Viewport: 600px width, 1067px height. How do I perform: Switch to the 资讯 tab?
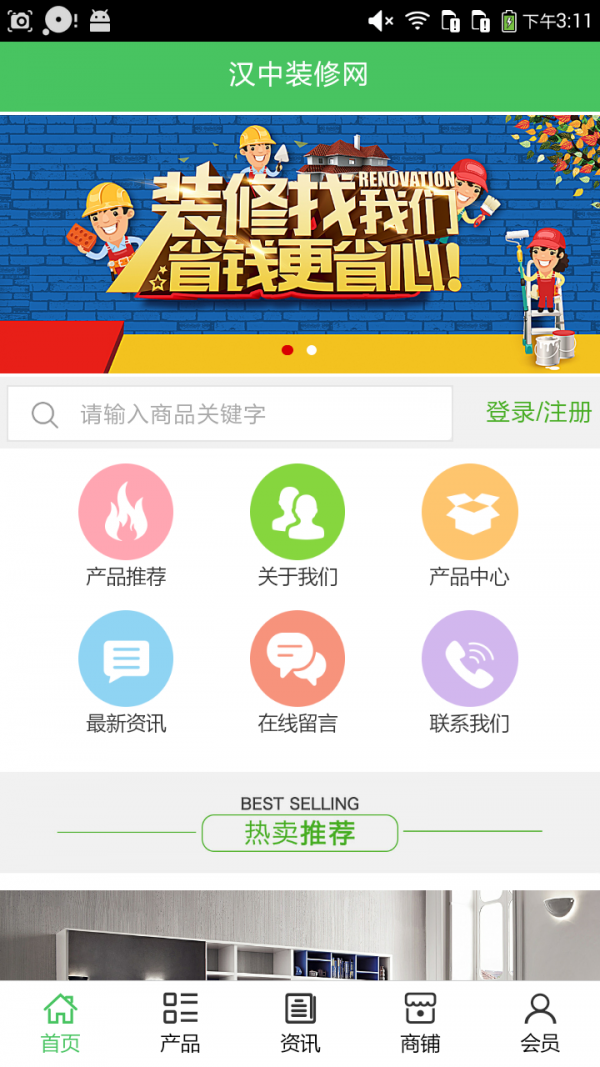pos(300,1023)
